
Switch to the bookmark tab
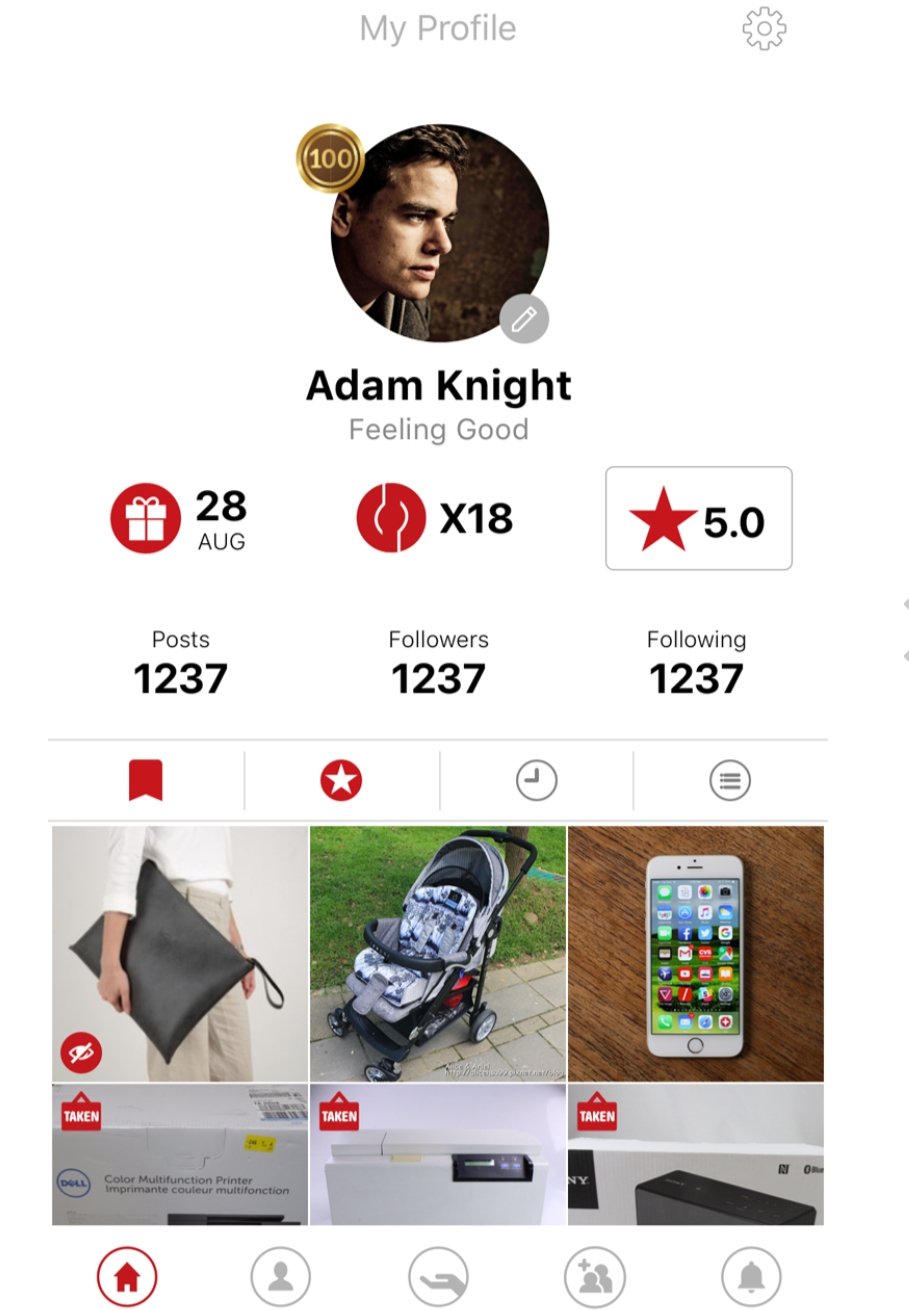146,780
